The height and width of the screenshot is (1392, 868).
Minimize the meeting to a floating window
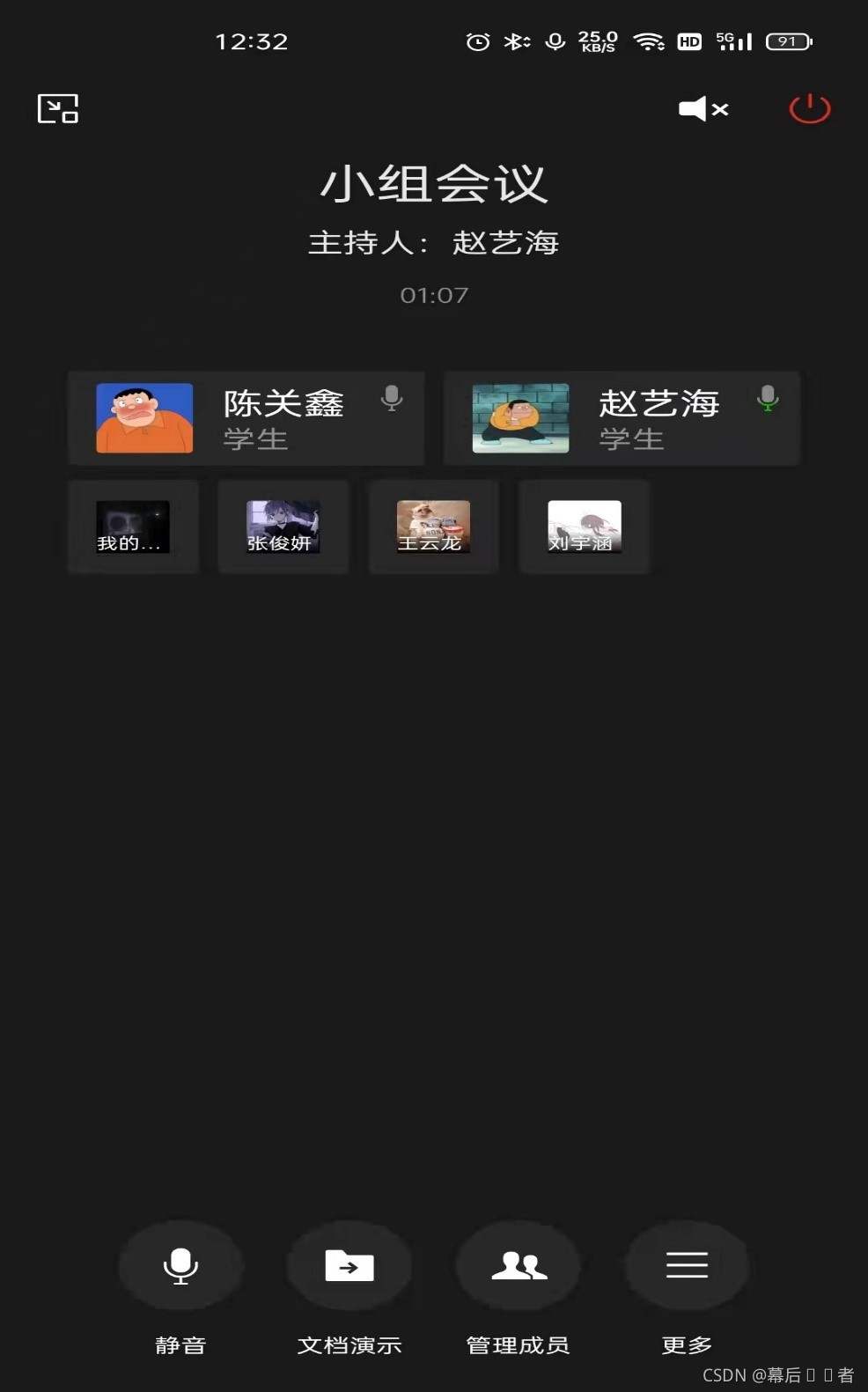tap(58, 109)
